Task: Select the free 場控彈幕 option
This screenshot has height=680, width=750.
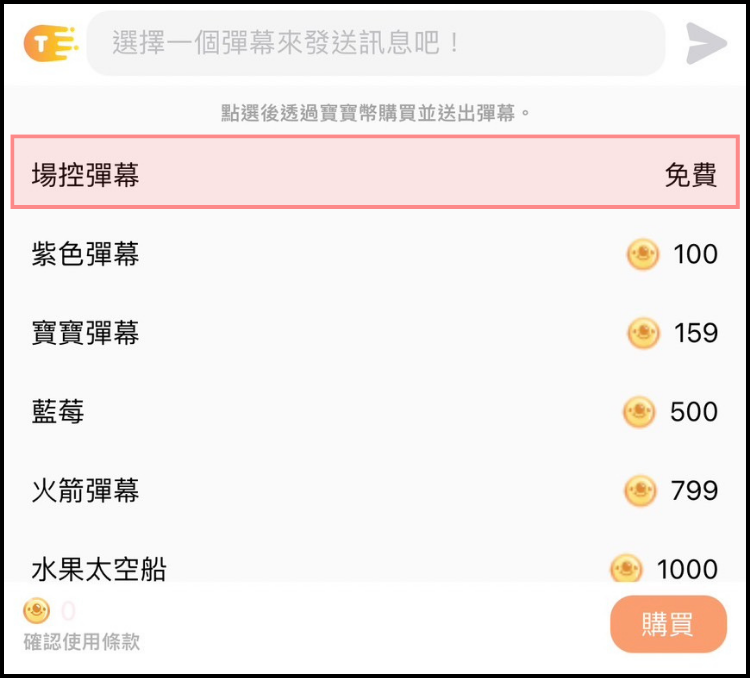Action: pyautogui.click(x=375, y=174)
